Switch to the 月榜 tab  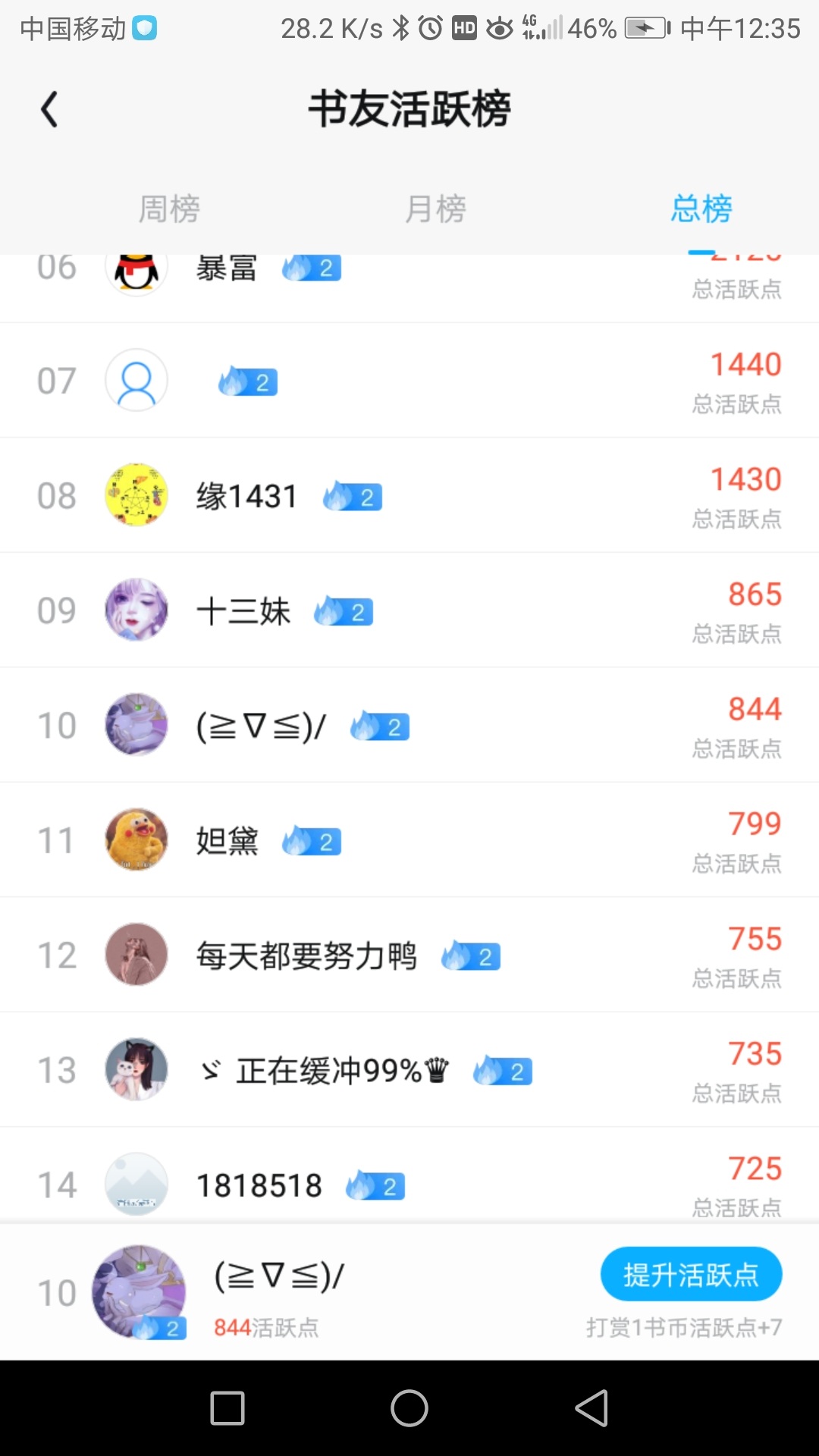435,209
